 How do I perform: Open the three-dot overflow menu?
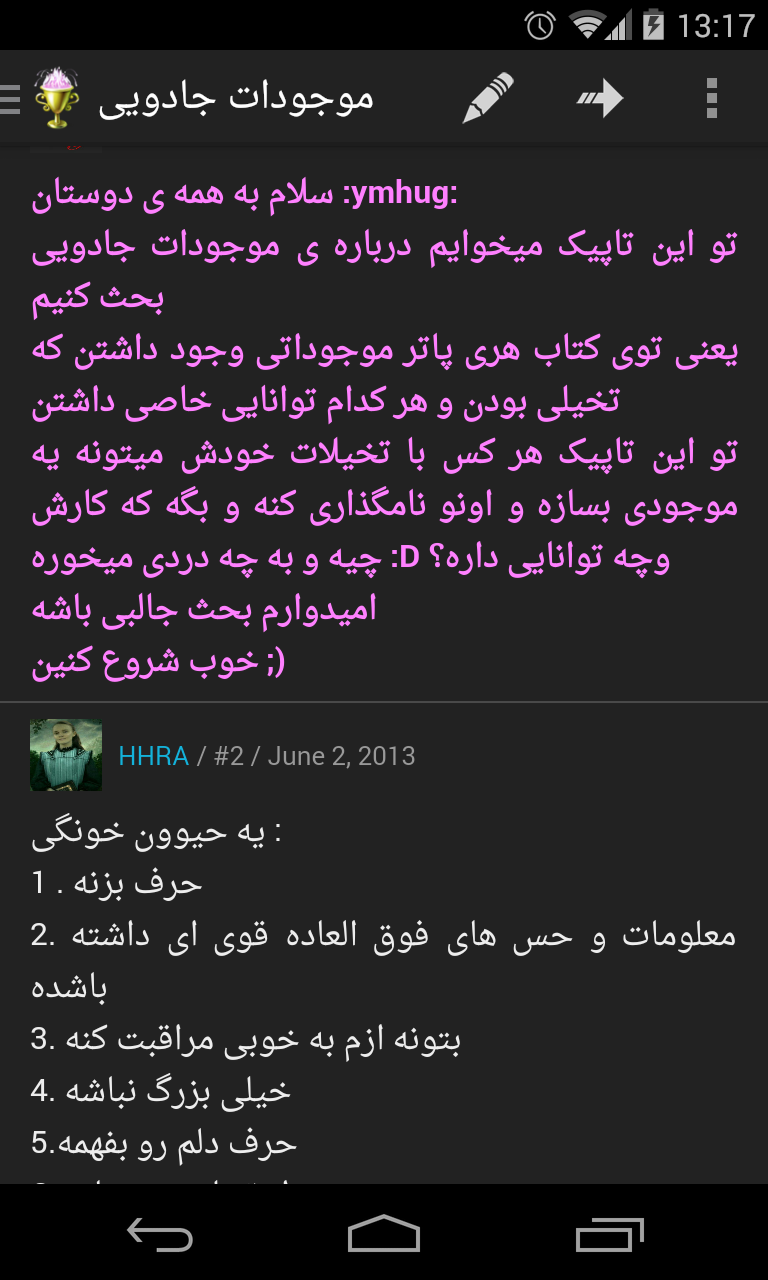coord(712,98)
